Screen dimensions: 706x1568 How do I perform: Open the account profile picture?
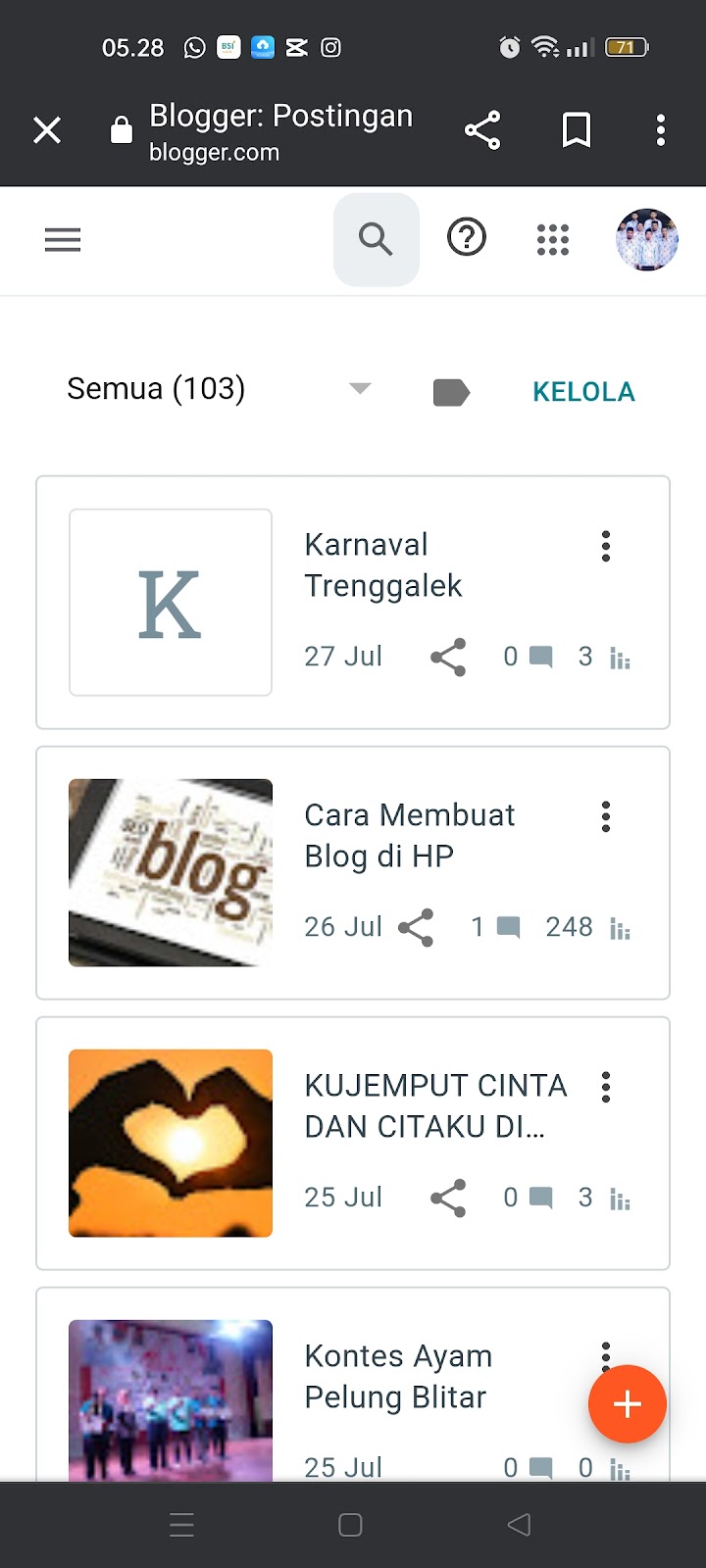(x=647, y=240)
